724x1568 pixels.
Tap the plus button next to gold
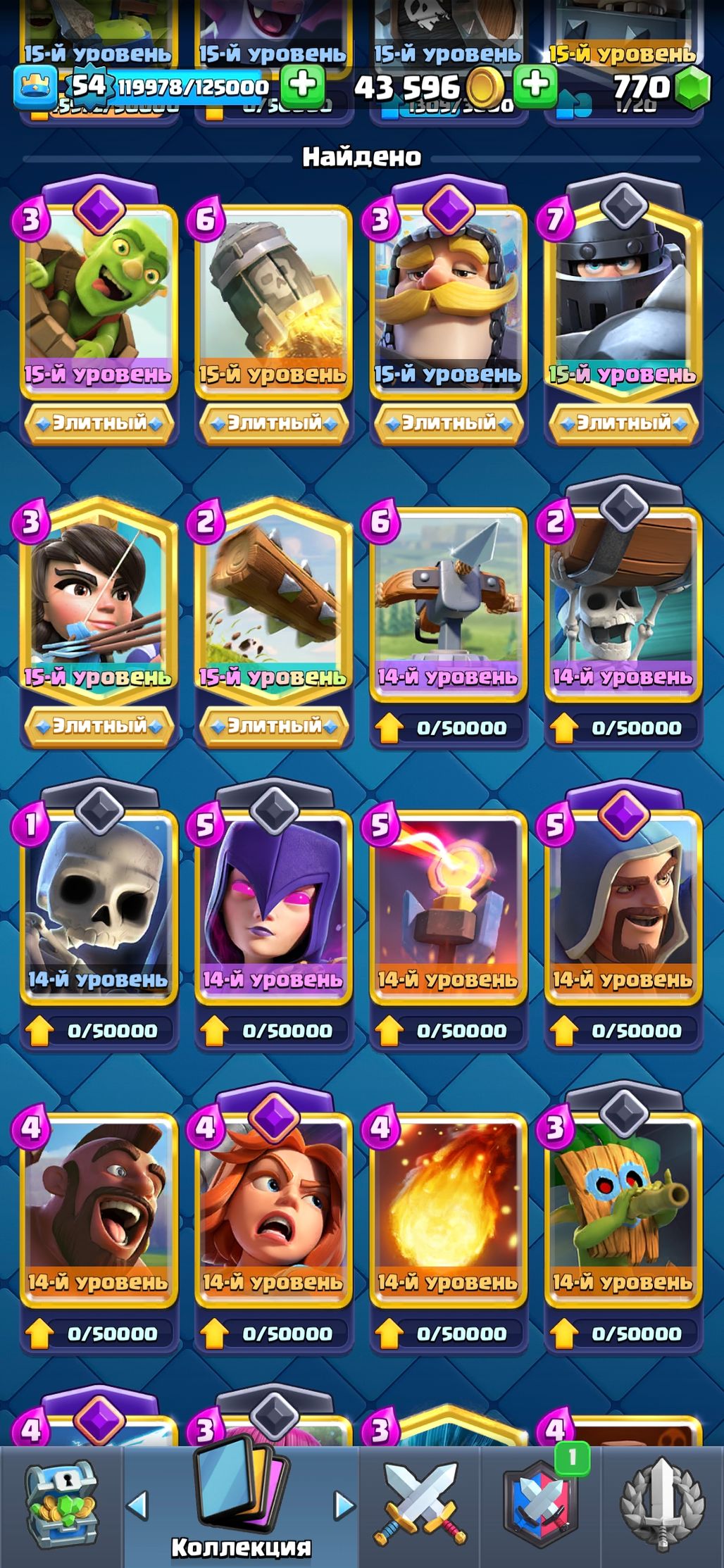pos(535,85)
